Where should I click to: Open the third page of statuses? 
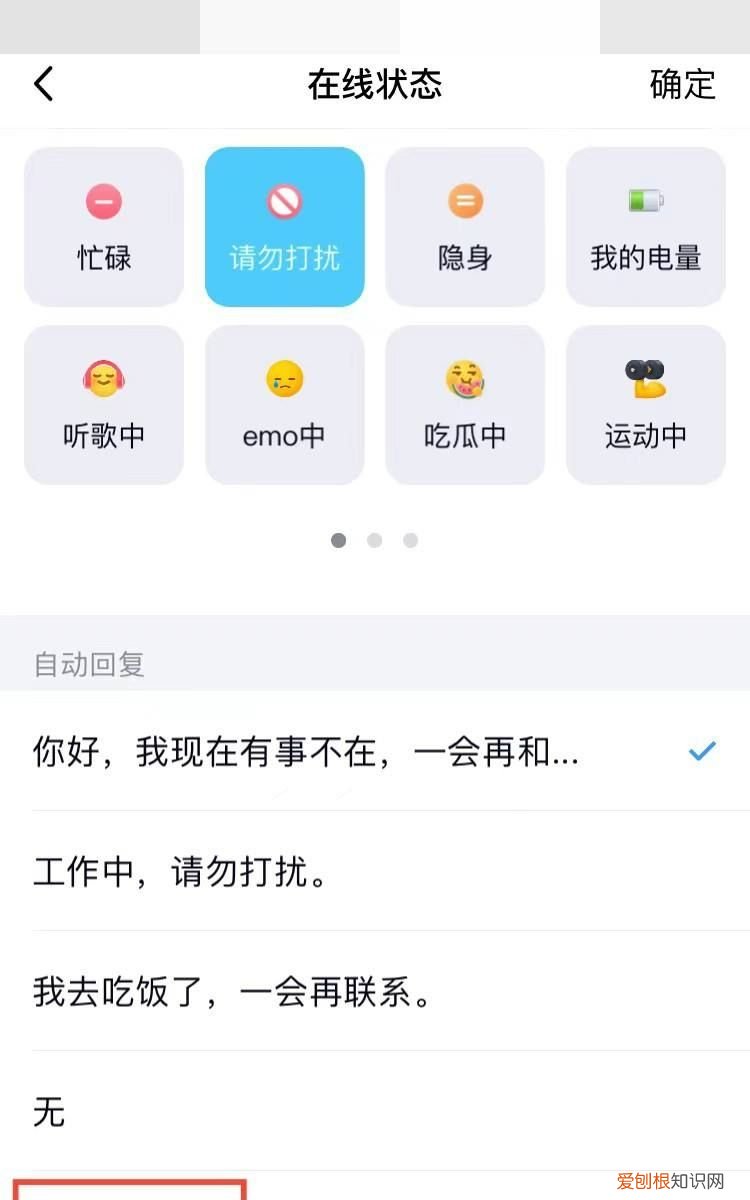[x=411, y=540]
